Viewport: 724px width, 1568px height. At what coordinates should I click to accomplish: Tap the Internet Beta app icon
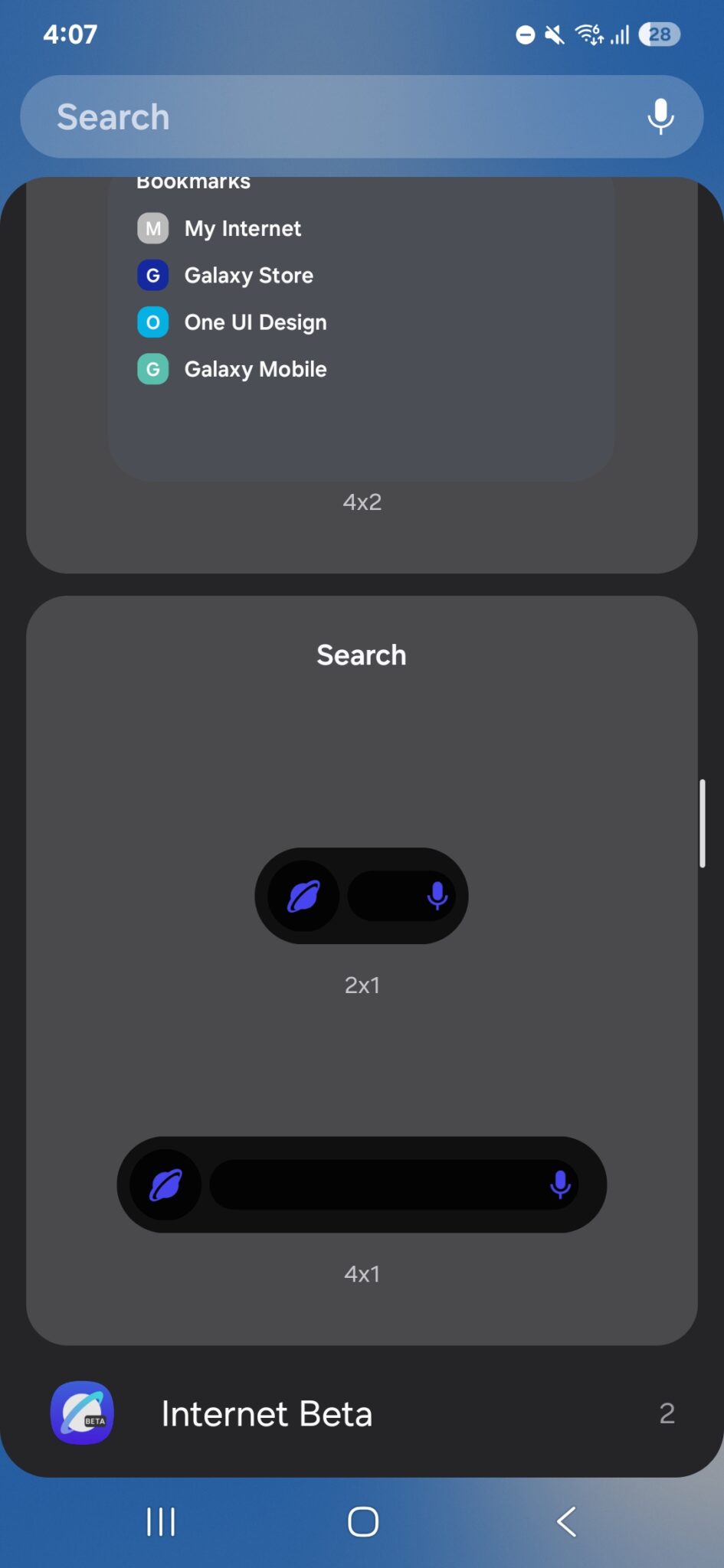point(81,1413)
